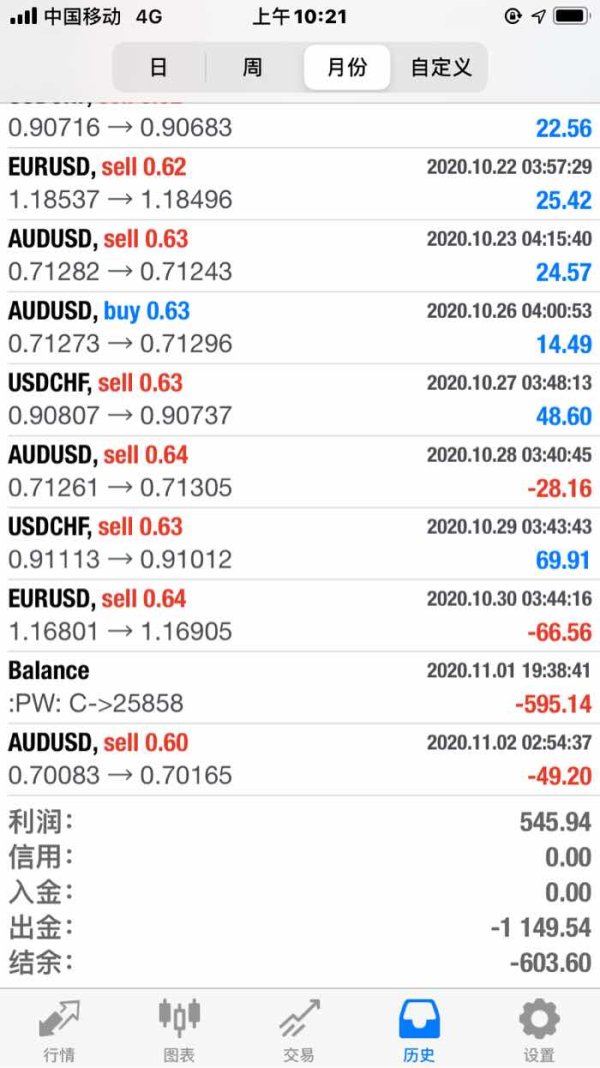The width and height of the screenshot is (600, 1068).
Task: View the USDCHF trade dated 2020.10.29
Action: (x=300, y=544)
